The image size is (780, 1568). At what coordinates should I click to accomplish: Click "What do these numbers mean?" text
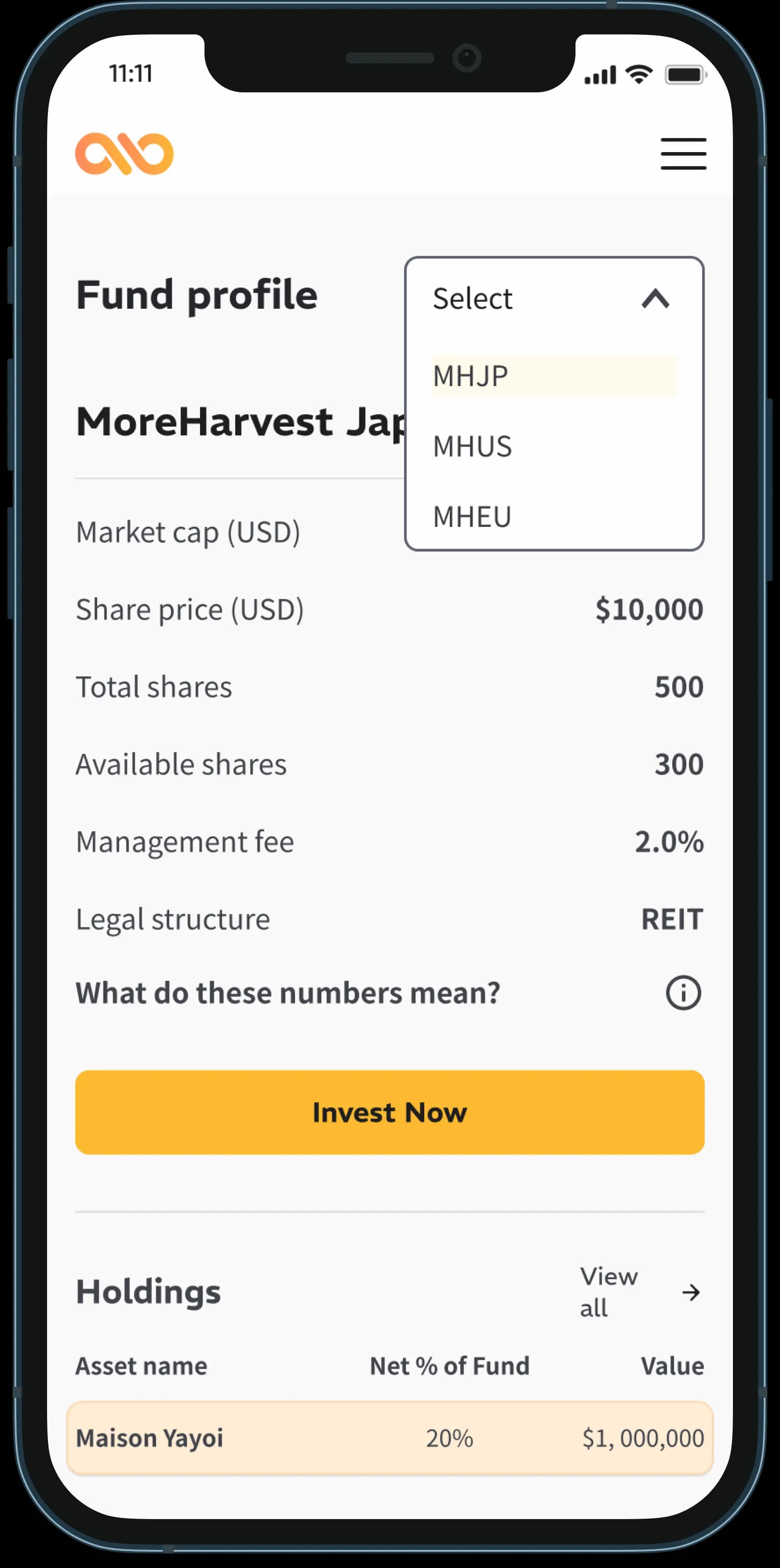[287, 992]
